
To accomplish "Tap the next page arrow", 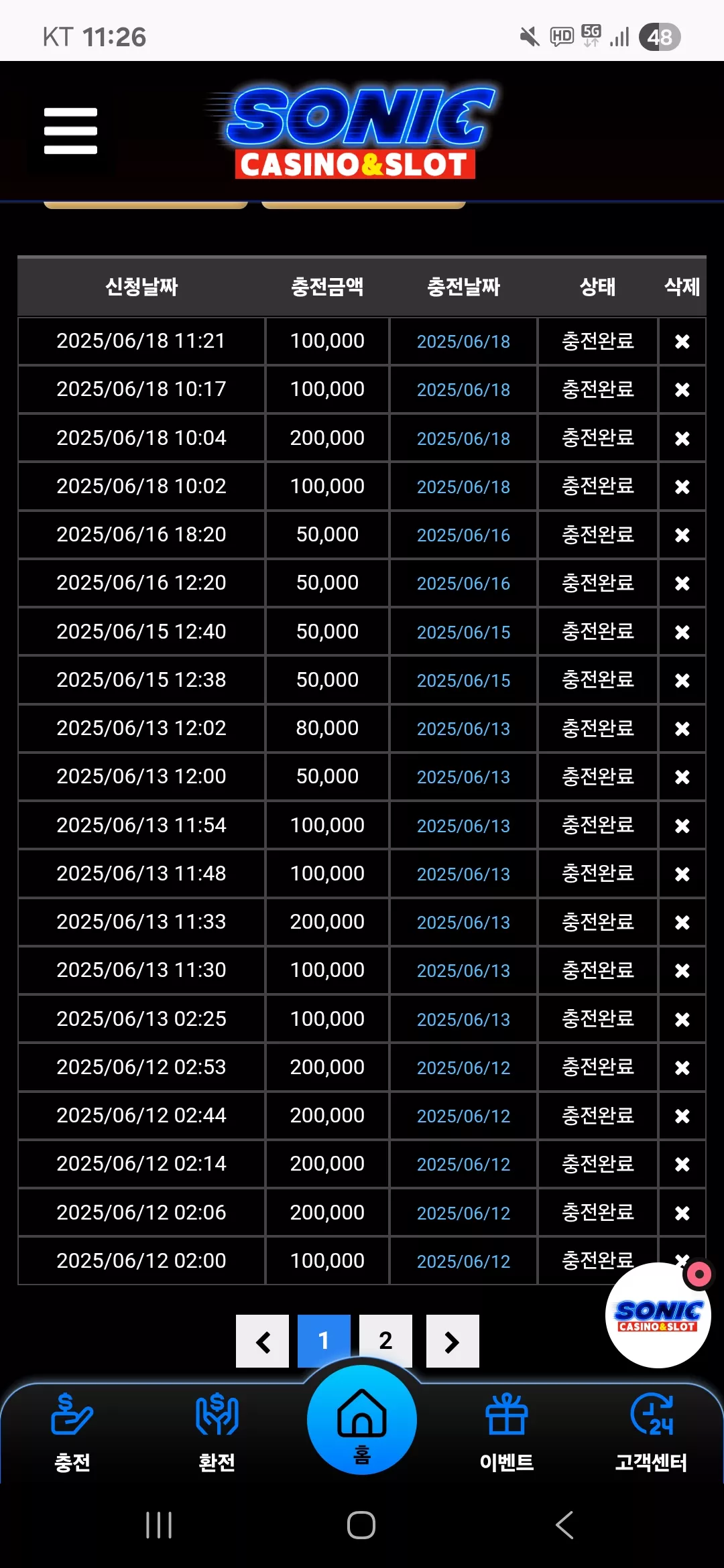I will point(452,1341).
